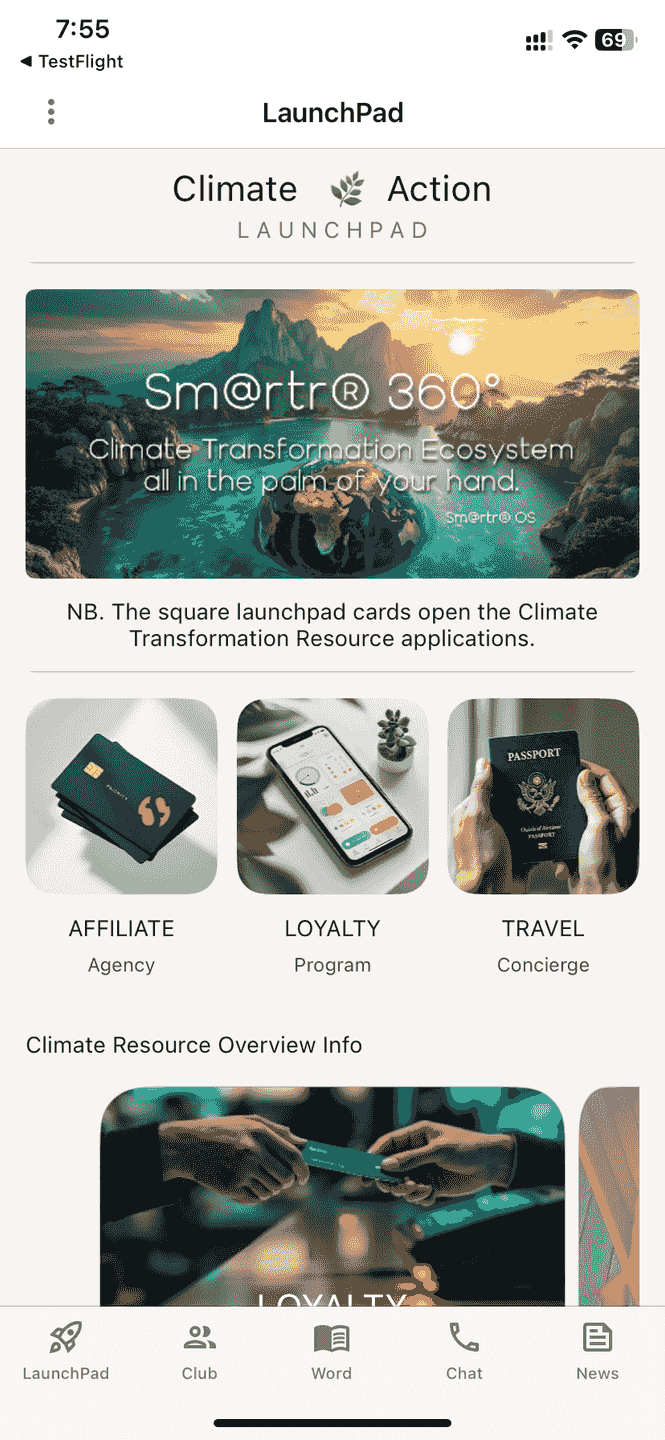Image resolution: width=665 pixels, height=1440 pixels.
Task: Switch to the News tab
Action: click(597, 1352)
